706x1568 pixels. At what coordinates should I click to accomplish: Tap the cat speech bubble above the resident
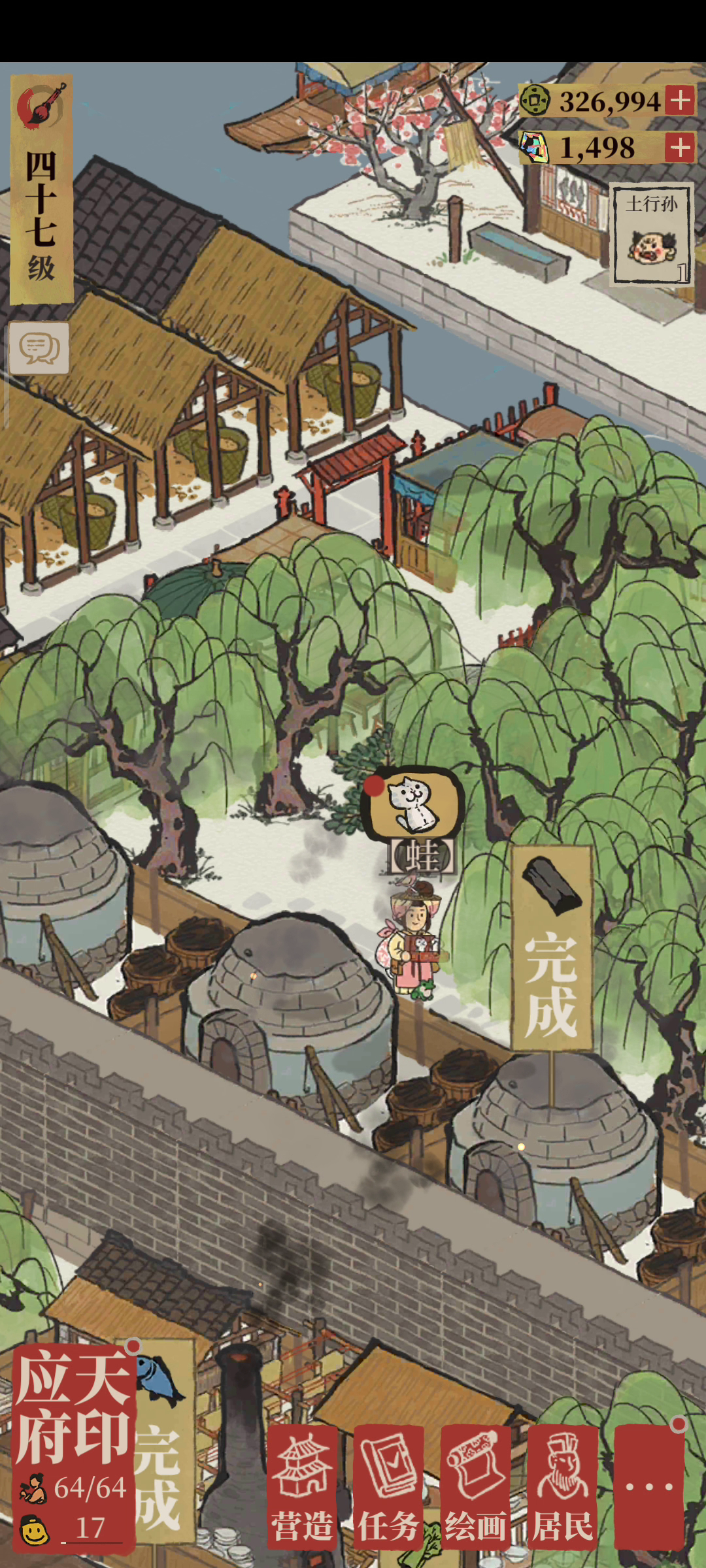tap(412, 802)
